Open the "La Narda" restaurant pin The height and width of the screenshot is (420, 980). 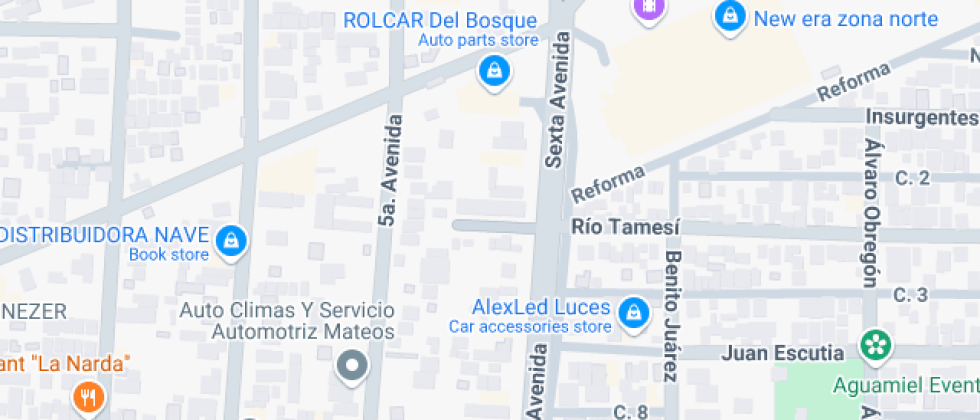point(88,397)
